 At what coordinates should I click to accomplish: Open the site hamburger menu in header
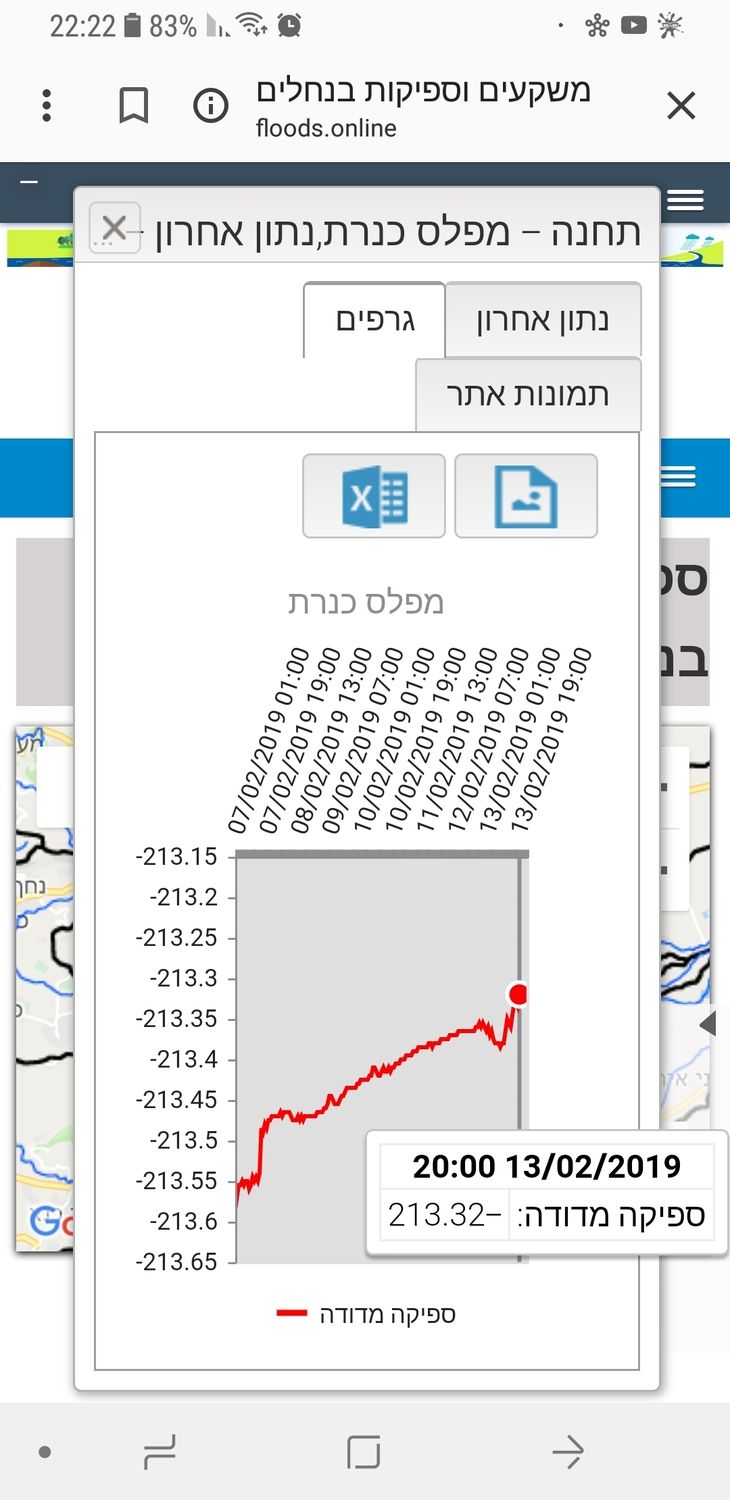tap(685, 200)
